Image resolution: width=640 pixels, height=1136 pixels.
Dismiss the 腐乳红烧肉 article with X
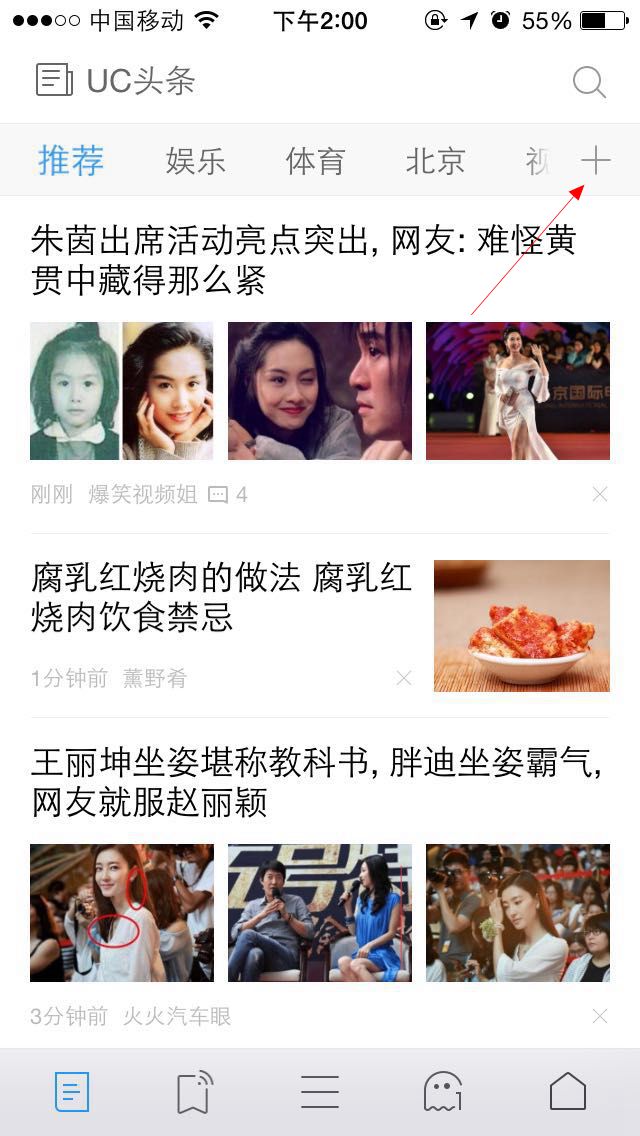click(404, 678)
